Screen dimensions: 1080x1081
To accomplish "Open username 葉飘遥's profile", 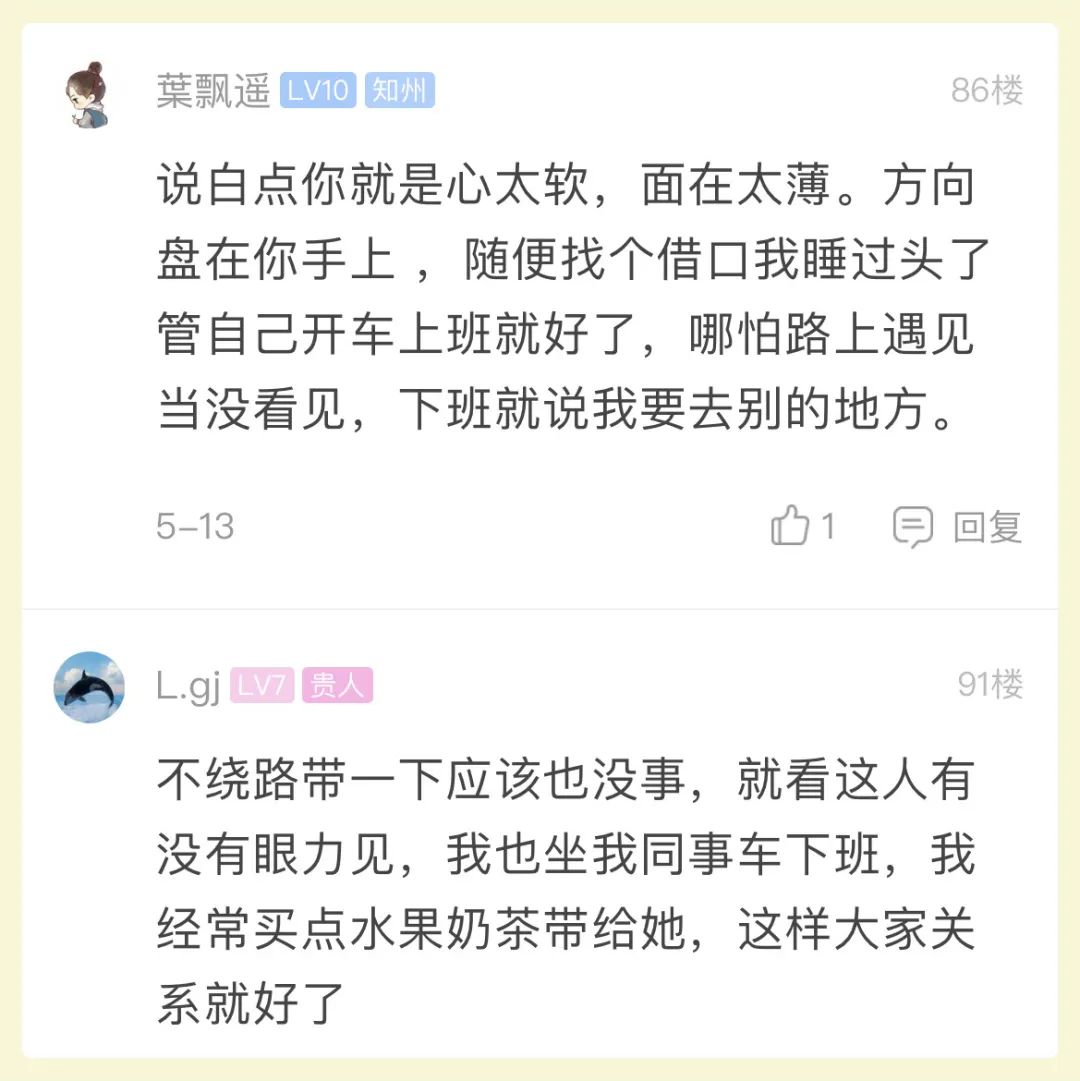I will pos(213,92).
